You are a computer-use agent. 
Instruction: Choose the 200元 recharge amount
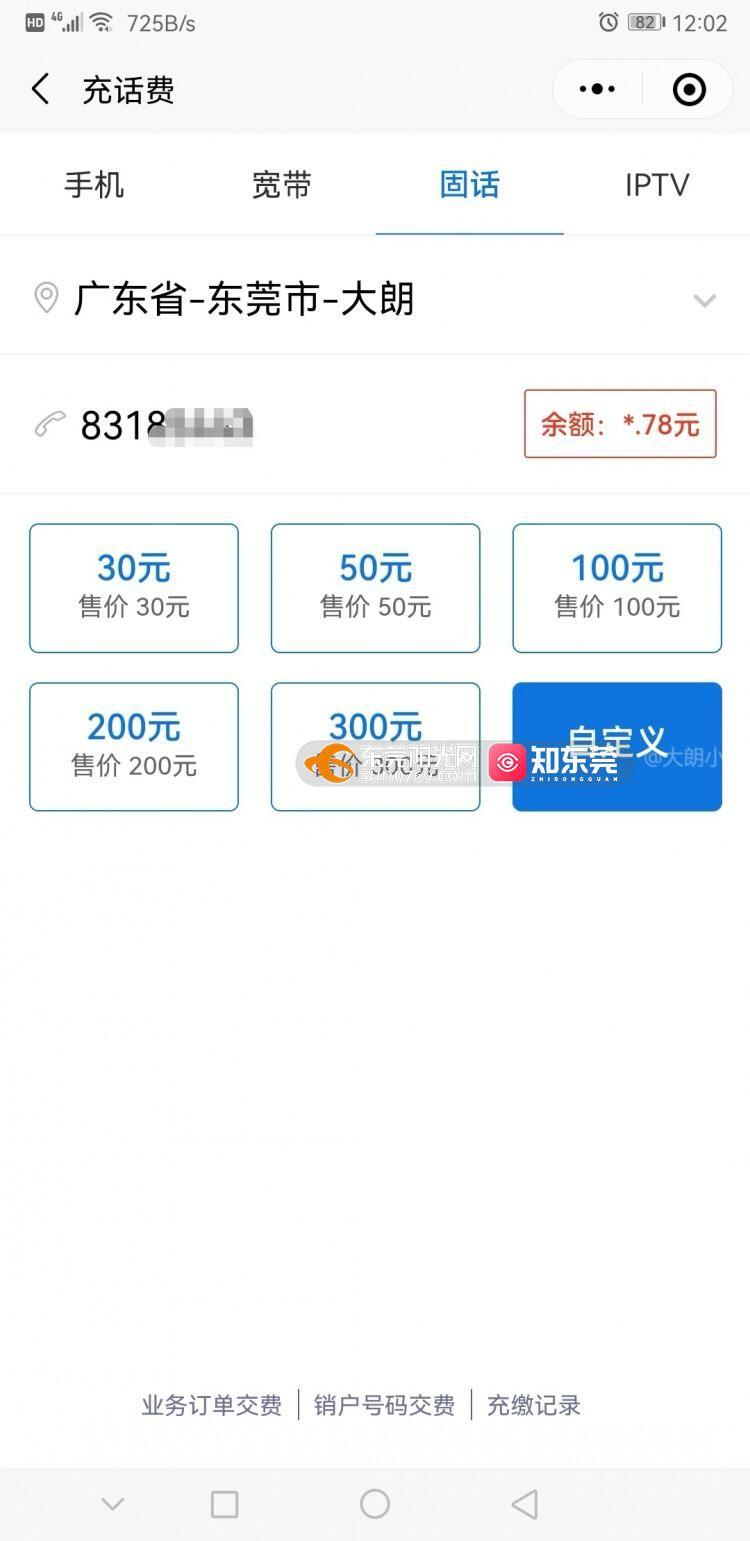134,747
